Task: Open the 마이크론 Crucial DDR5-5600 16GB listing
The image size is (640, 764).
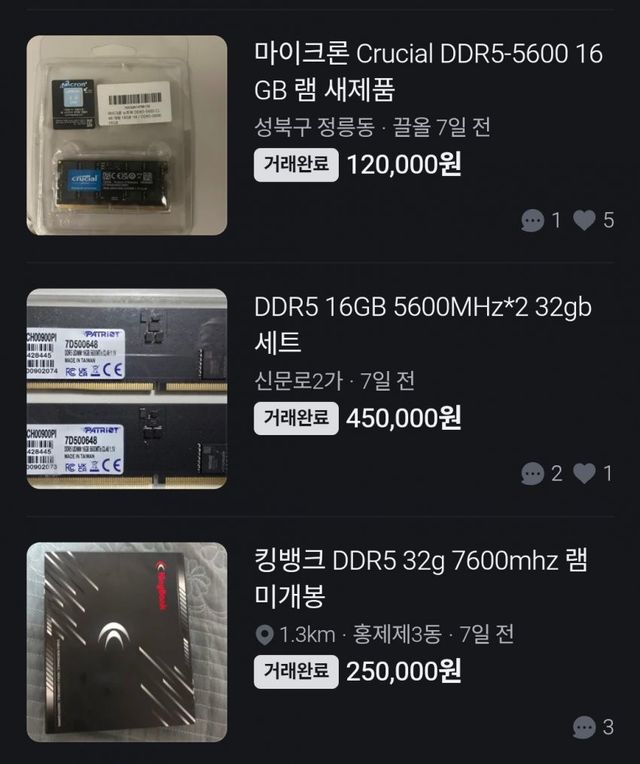Action: (x=429, y=72)
